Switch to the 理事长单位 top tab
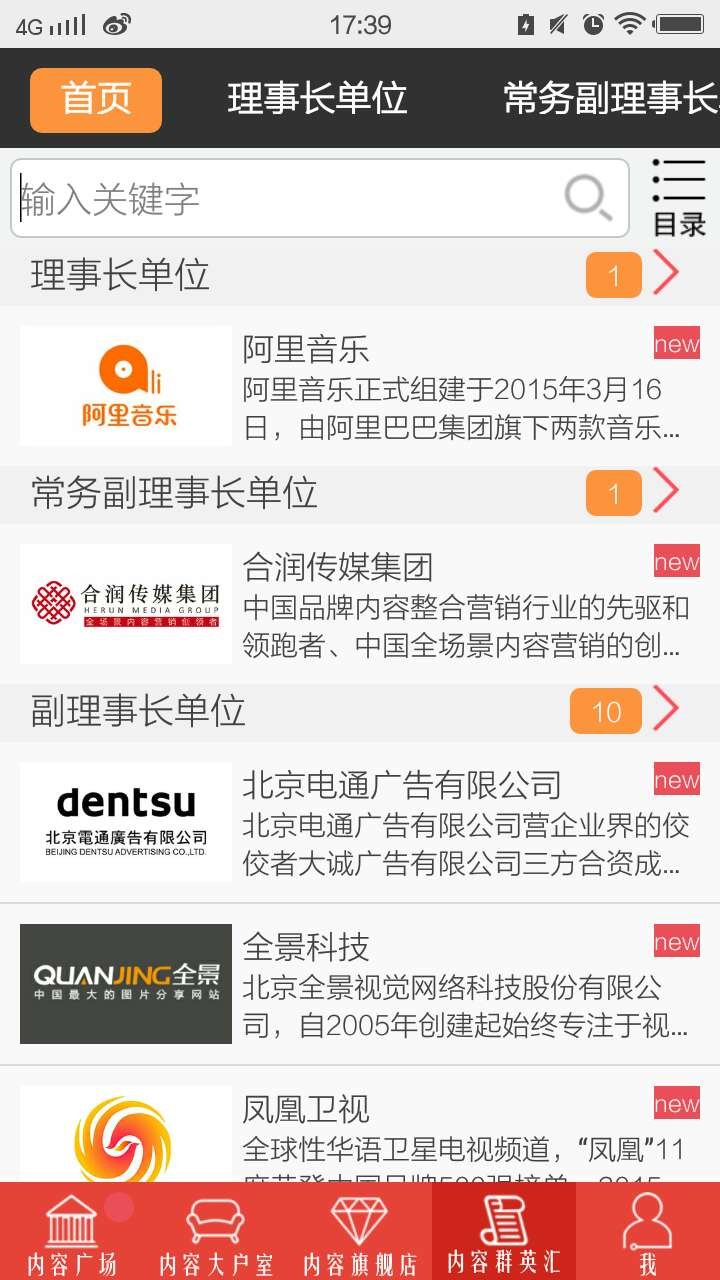720x1280 pixels. pos(317,100)
